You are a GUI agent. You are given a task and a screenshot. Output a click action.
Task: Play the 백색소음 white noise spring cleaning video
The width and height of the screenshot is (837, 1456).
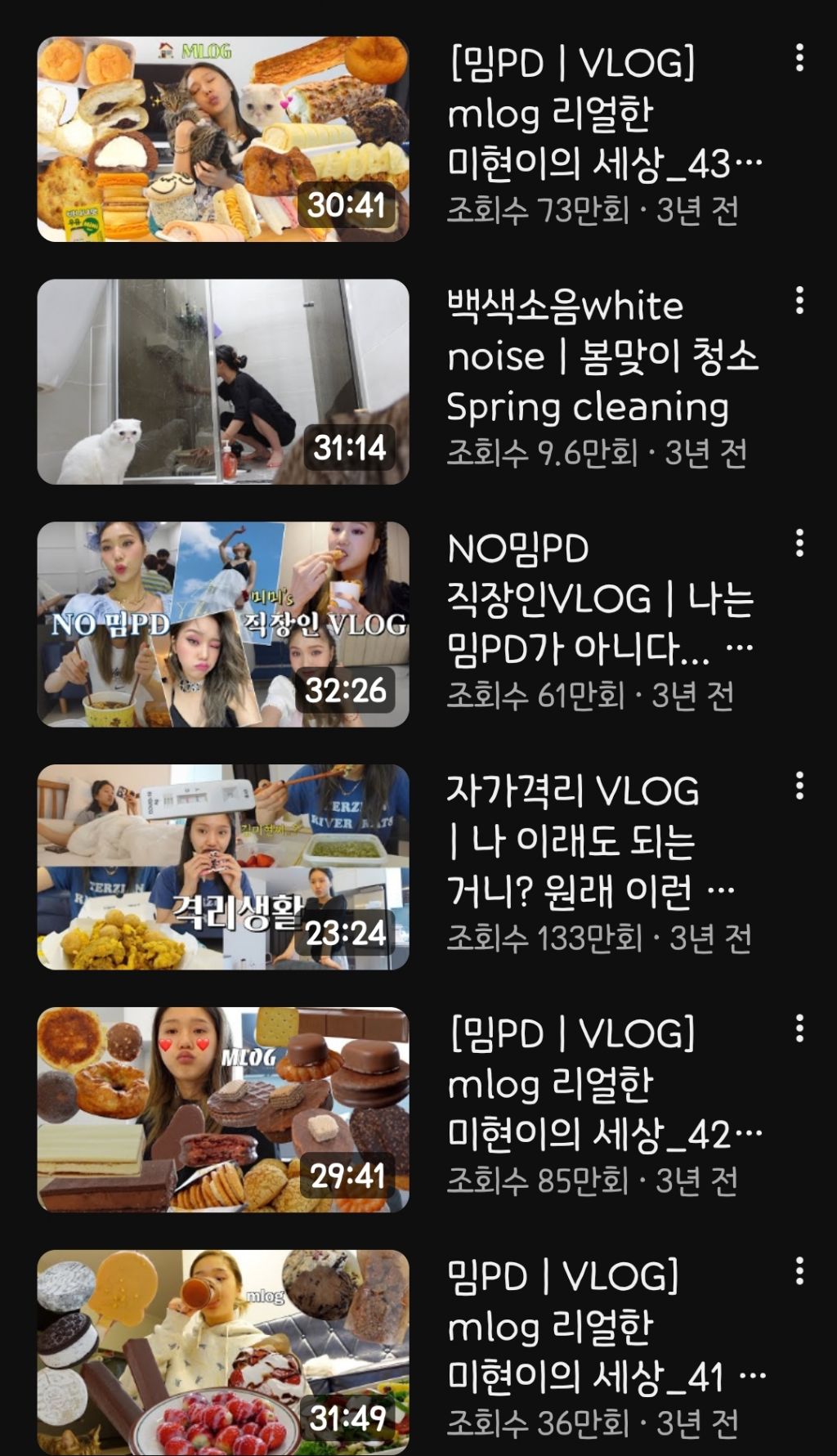point(223,382)
